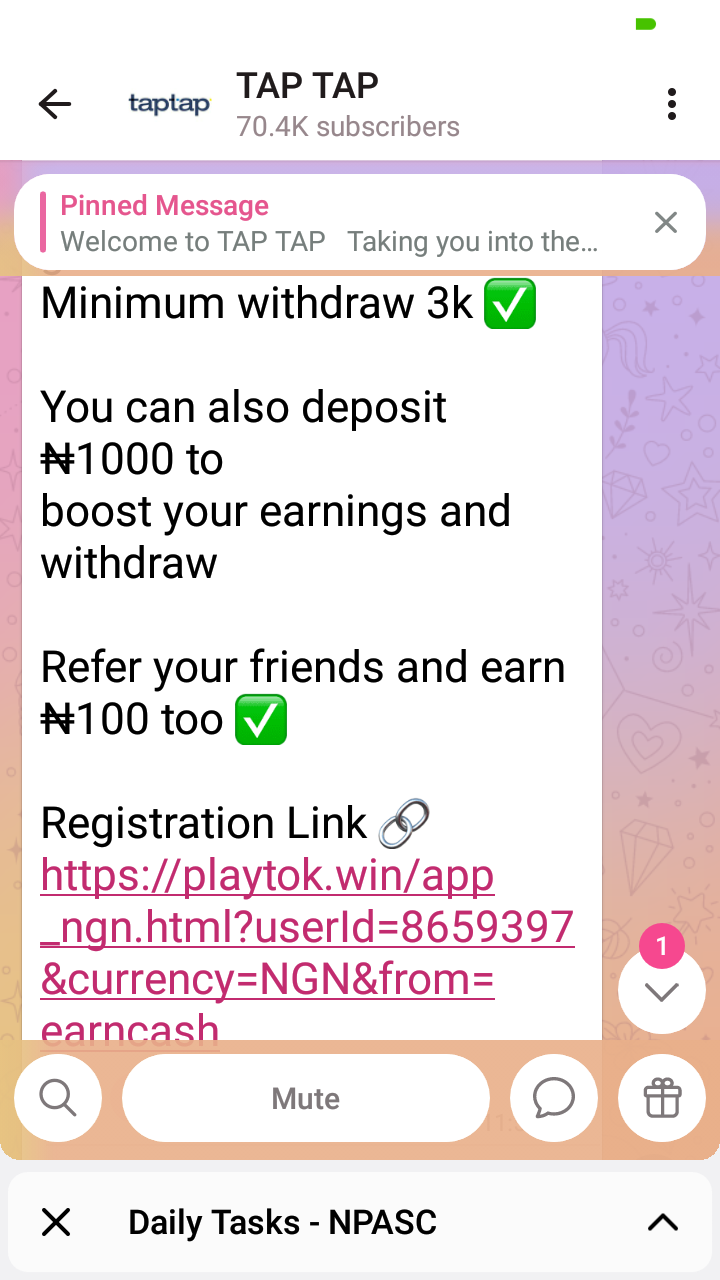Open the pinned welcome message
The image size is (720, 1280).
click(x=330, y=223)
